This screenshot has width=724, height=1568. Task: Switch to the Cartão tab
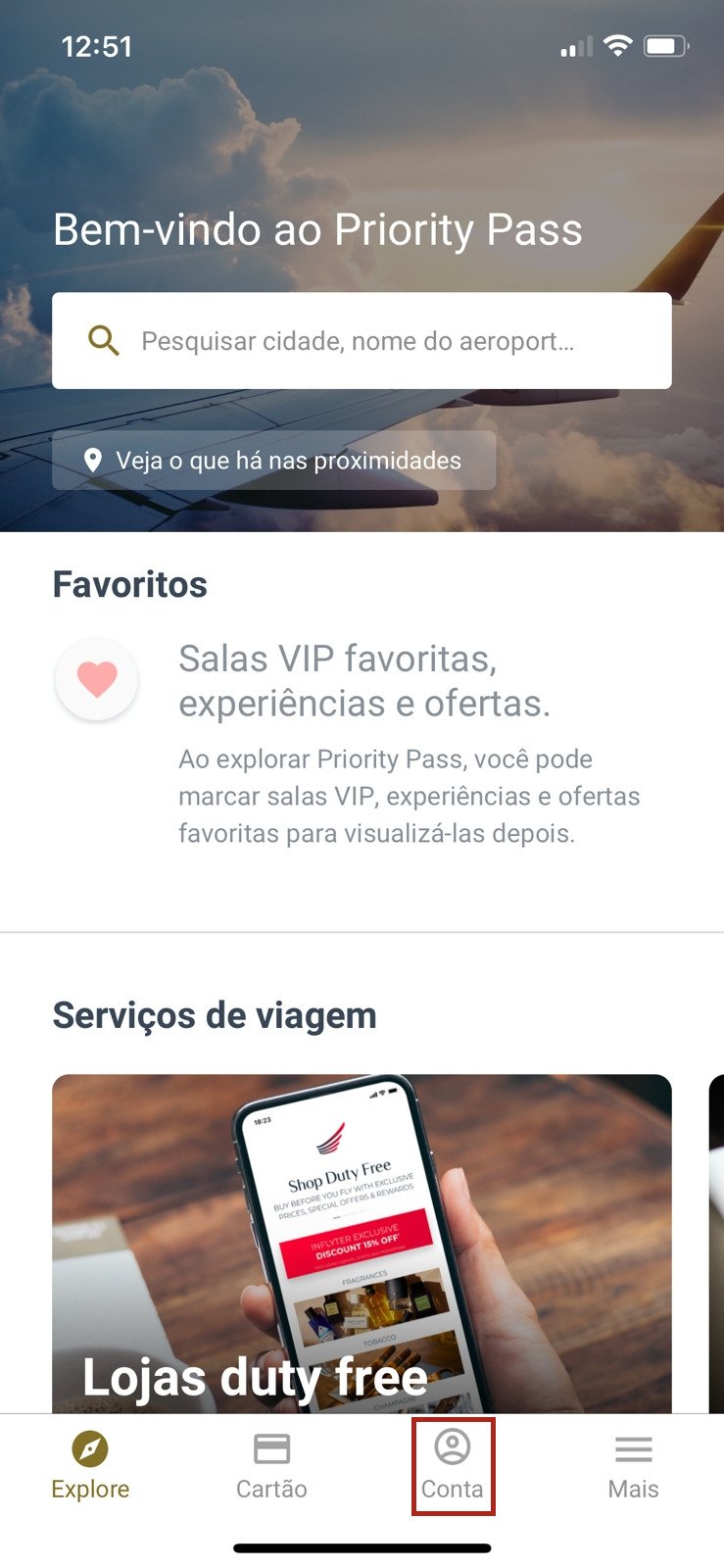tap(271, 1466)
